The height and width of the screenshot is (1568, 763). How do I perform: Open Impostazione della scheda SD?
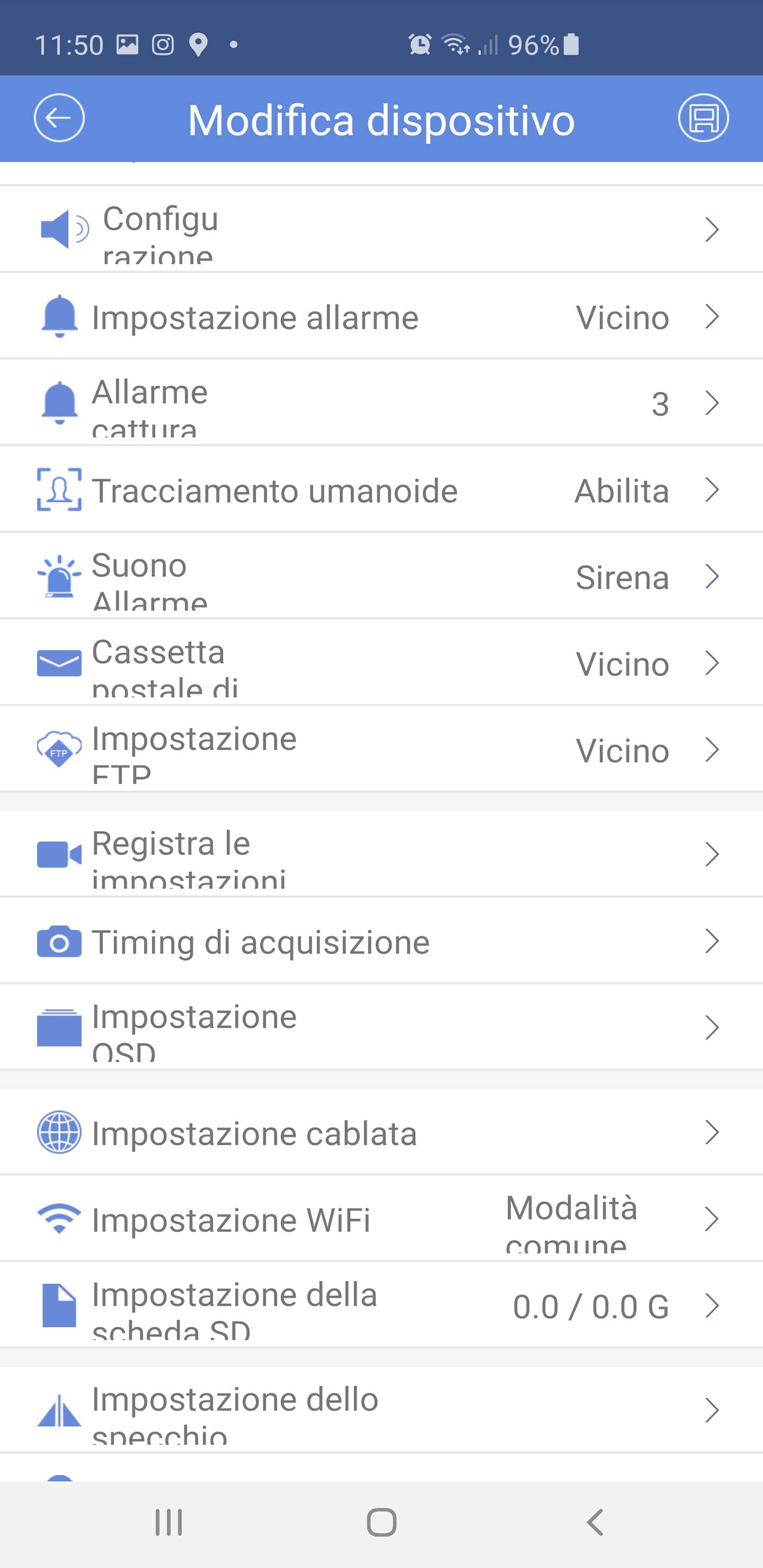[x=381, y=1306]
